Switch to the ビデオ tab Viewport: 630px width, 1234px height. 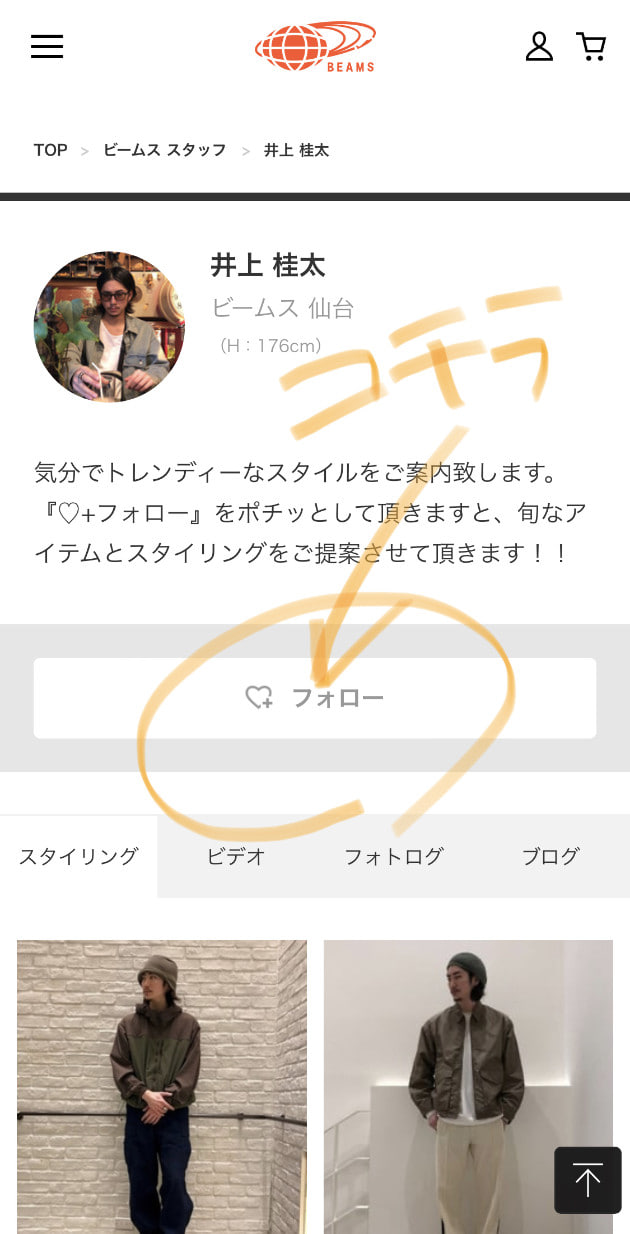[x=236, y=856]
